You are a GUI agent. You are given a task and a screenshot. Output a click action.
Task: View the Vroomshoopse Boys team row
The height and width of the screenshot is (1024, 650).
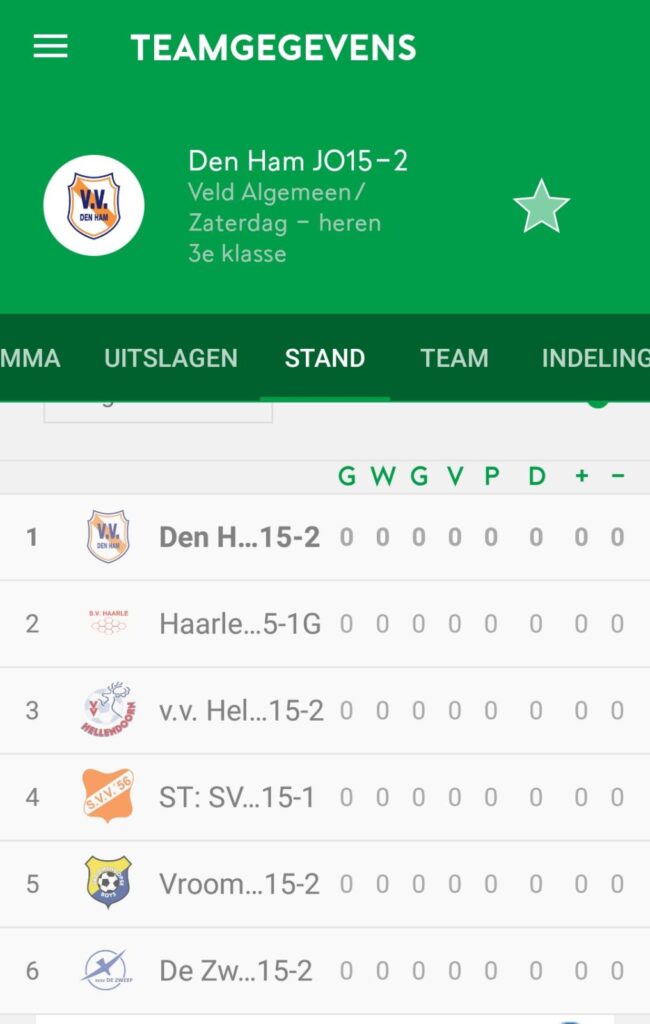239,884
